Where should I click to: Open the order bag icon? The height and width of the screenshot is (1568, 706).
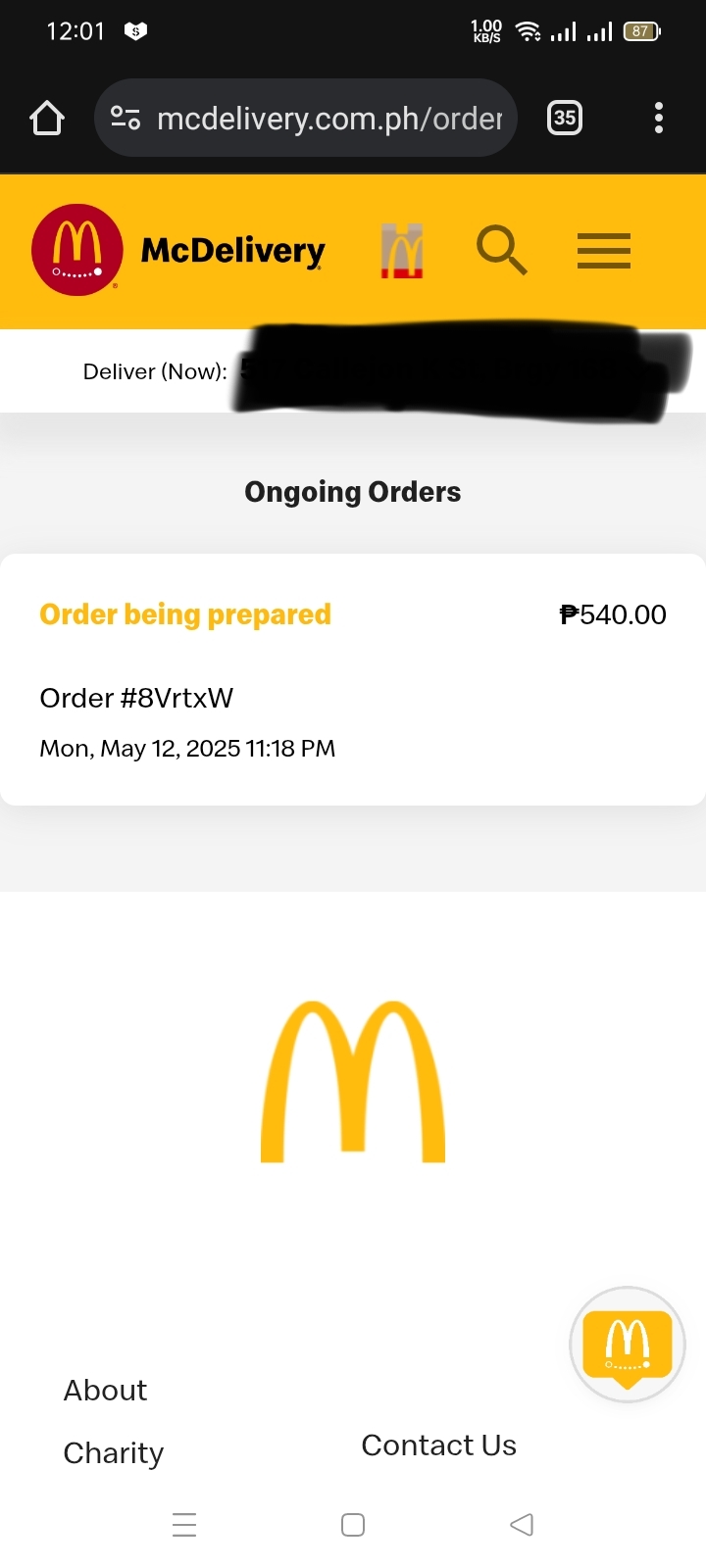click(402, 251)
